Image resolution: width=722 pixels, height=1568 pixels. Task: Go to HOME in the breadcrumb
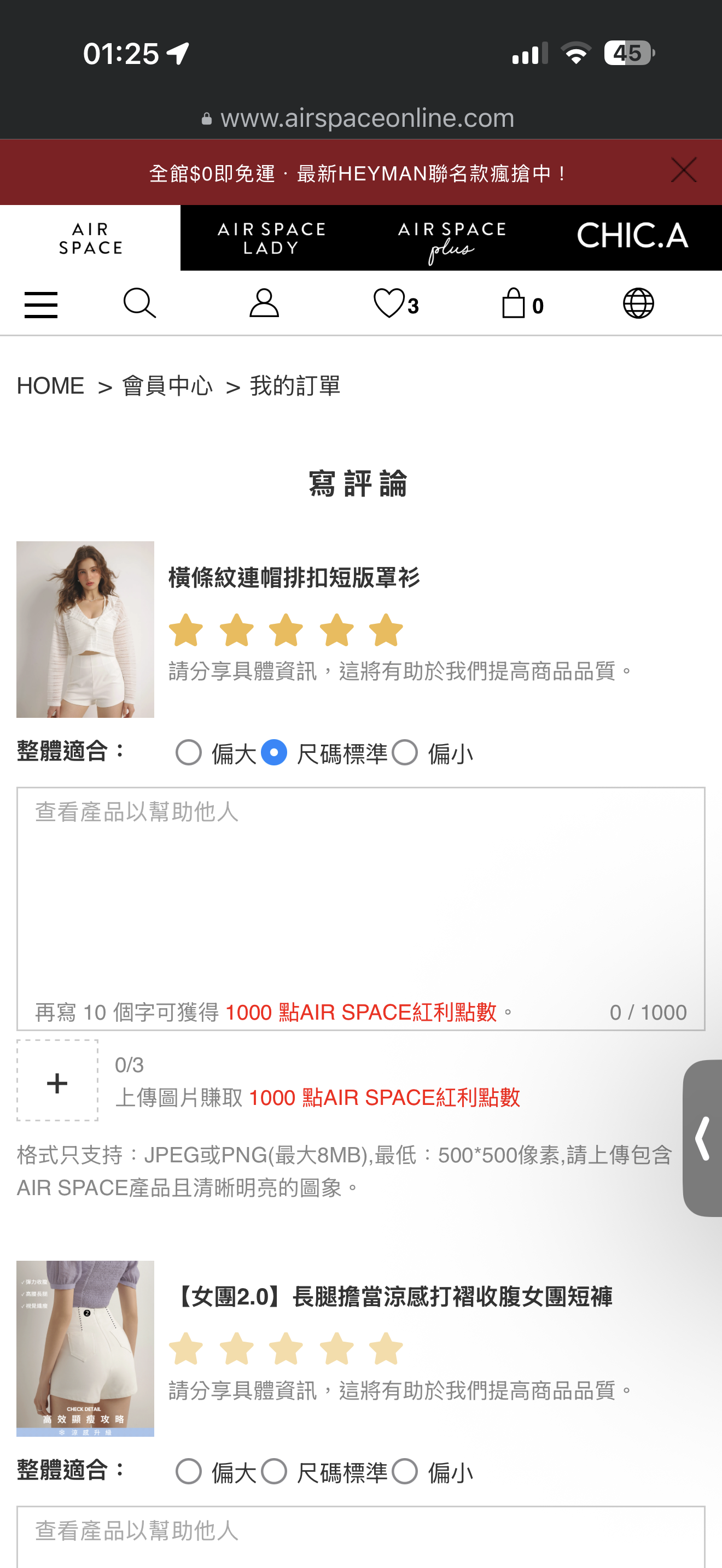50,386
